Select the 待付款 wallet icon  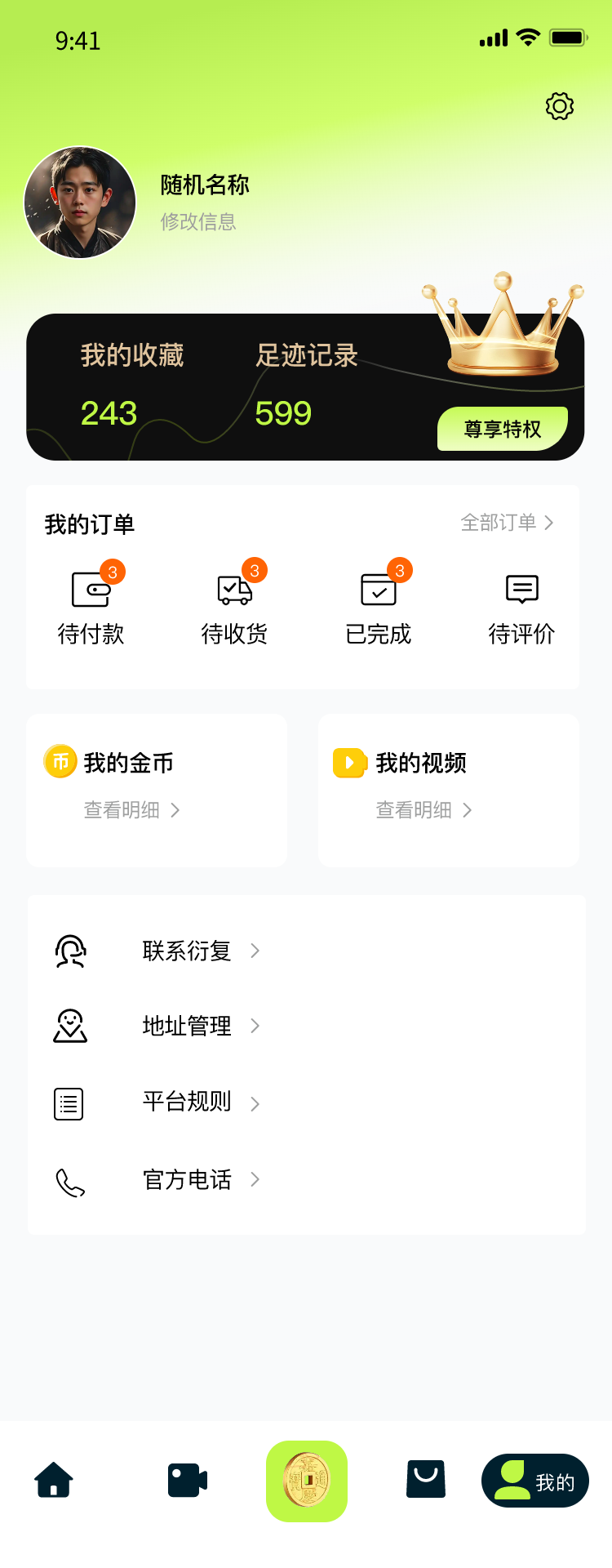coord(91,590)
